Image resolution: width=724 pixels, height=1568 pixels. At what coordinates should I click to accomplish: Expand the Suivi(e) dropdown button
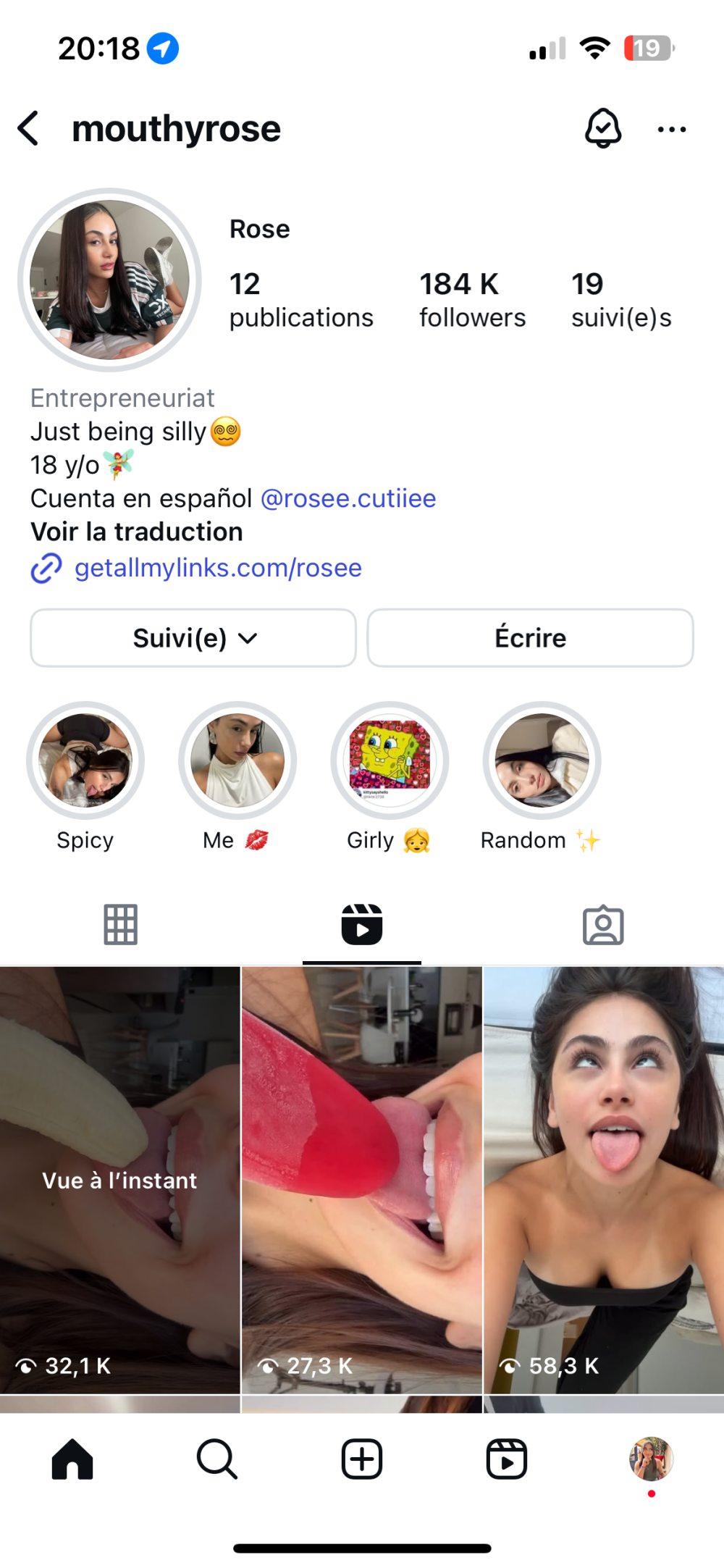(x=193, y=637)
